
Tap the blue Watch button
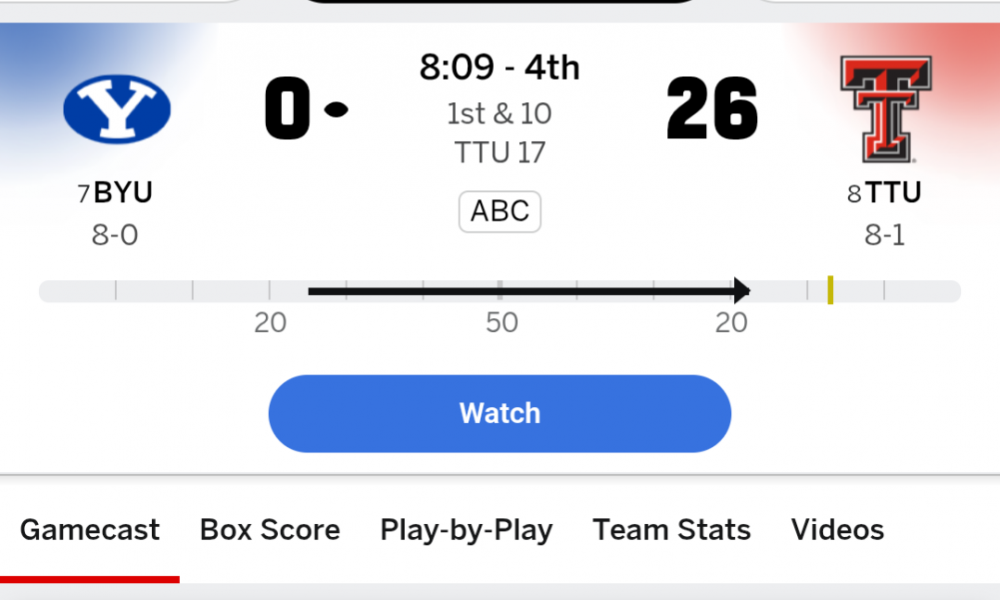(x=499, y=413)
